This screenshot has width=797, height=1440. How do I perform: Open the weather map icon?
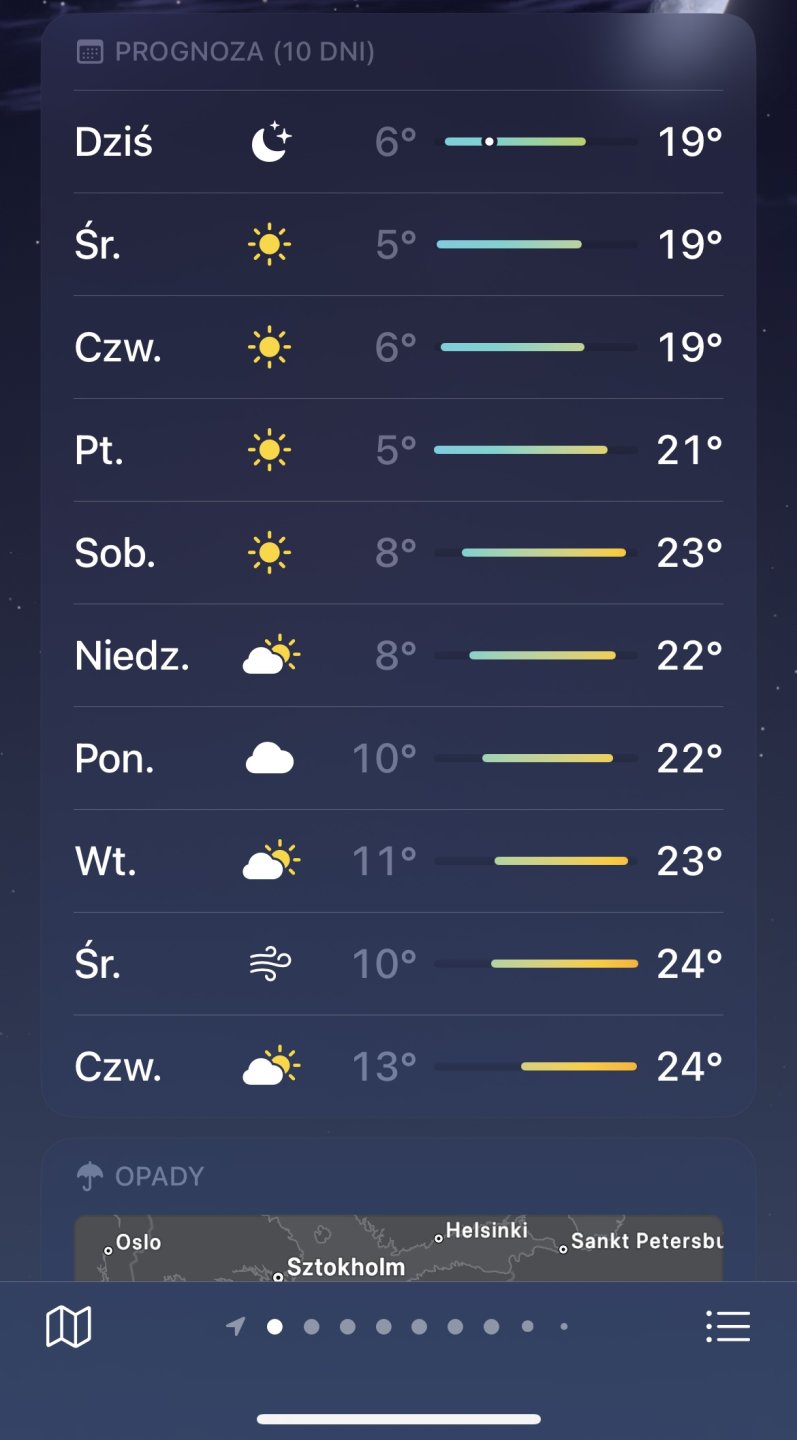(68, 1327)
